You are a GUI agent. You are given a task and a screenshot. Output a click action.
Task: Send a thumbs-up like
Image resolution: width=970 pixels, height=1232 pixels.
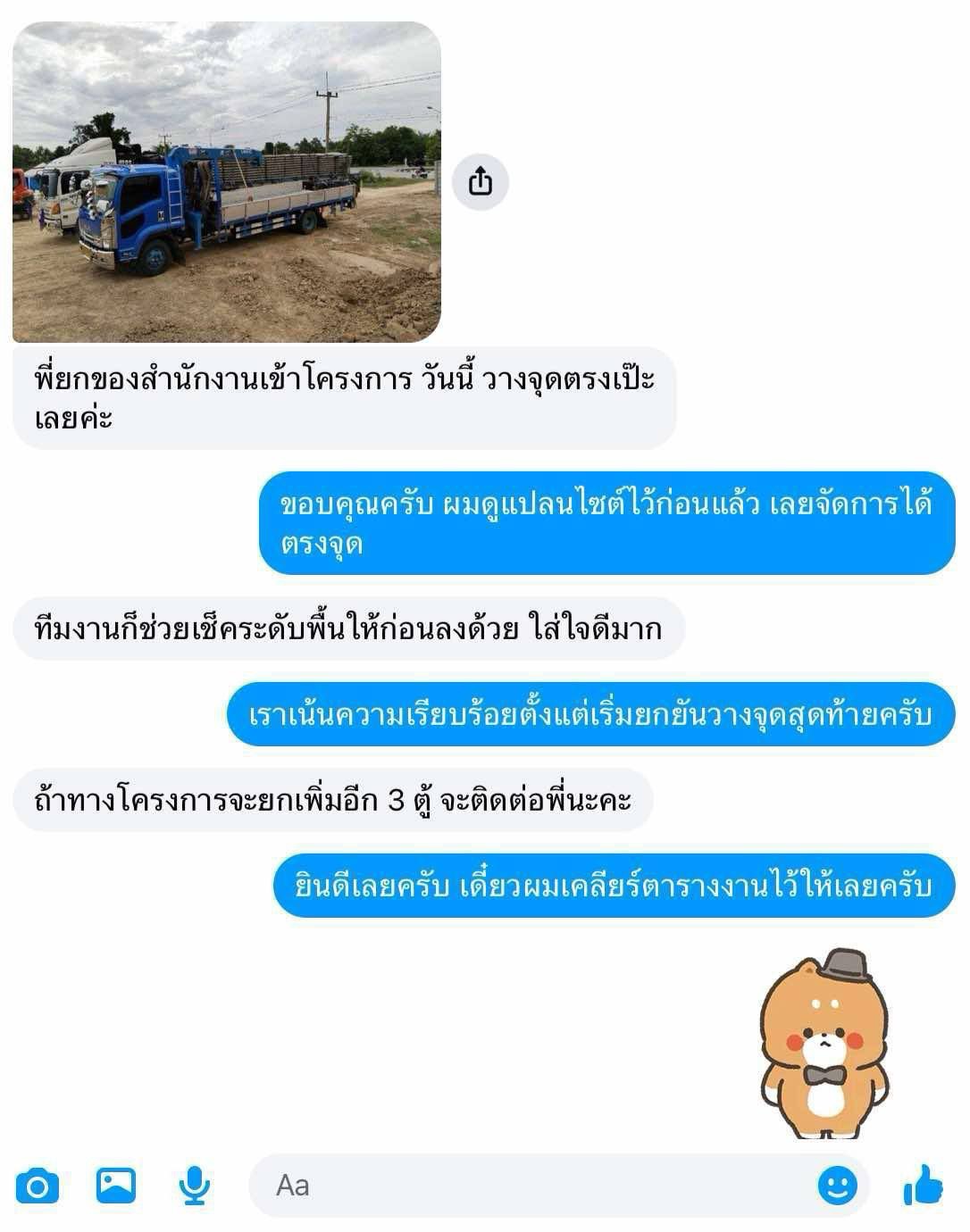click(x=923, y=1186)
